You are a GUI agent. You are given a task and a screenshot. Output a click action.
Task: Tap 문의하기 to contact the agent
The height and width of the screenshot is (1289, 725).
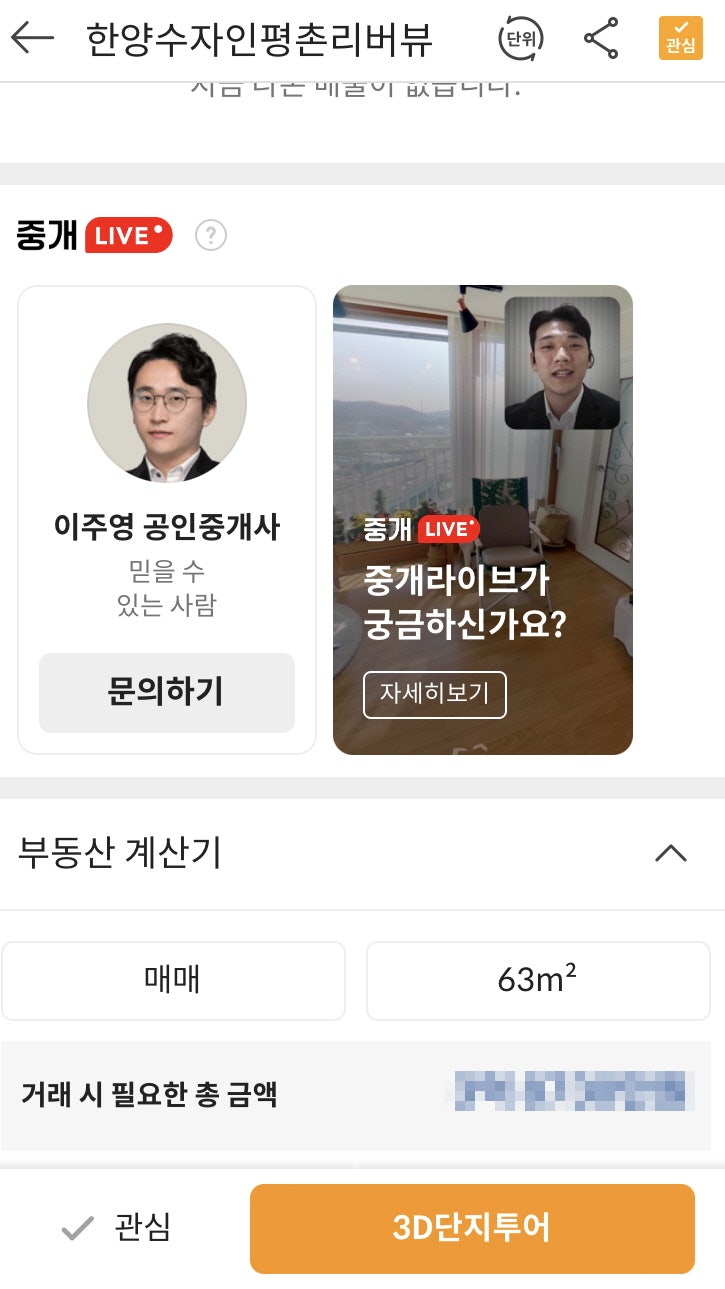[167, 692]
